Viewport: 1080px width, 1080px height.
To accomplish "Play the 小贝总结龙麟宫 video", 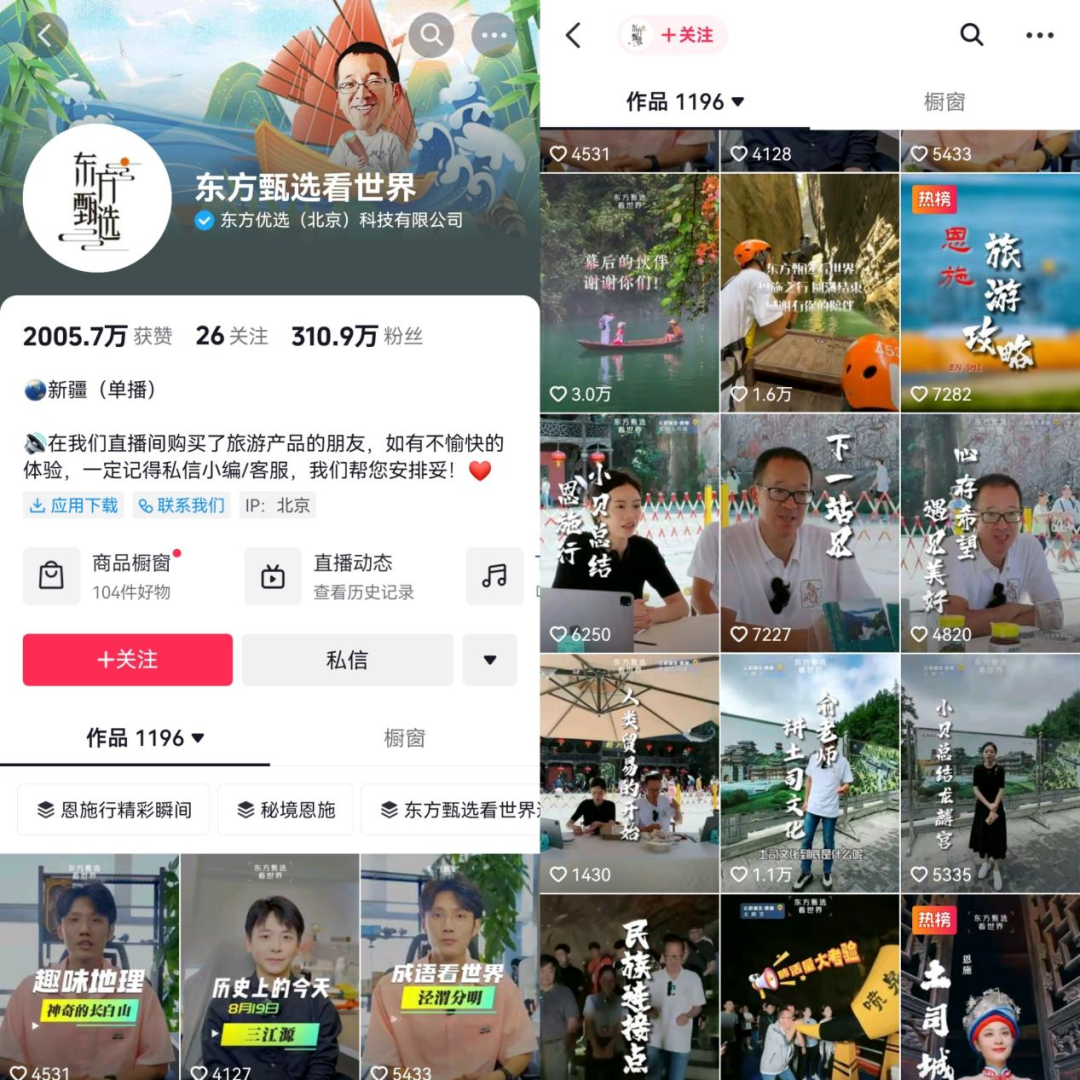I will coord(990,773).
